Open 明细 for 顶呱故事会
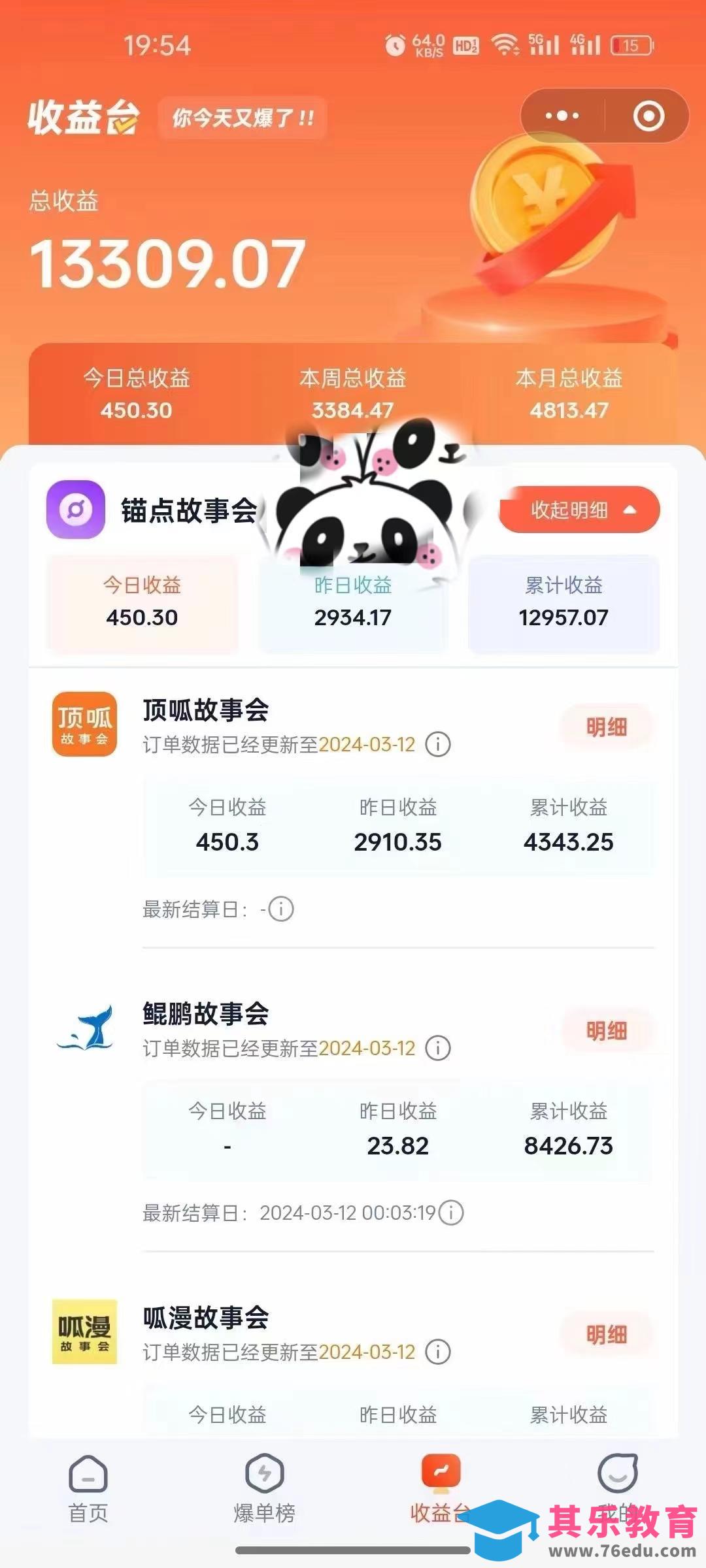The width and height of the screenshot is (706, 1568). tap(606, 727)
